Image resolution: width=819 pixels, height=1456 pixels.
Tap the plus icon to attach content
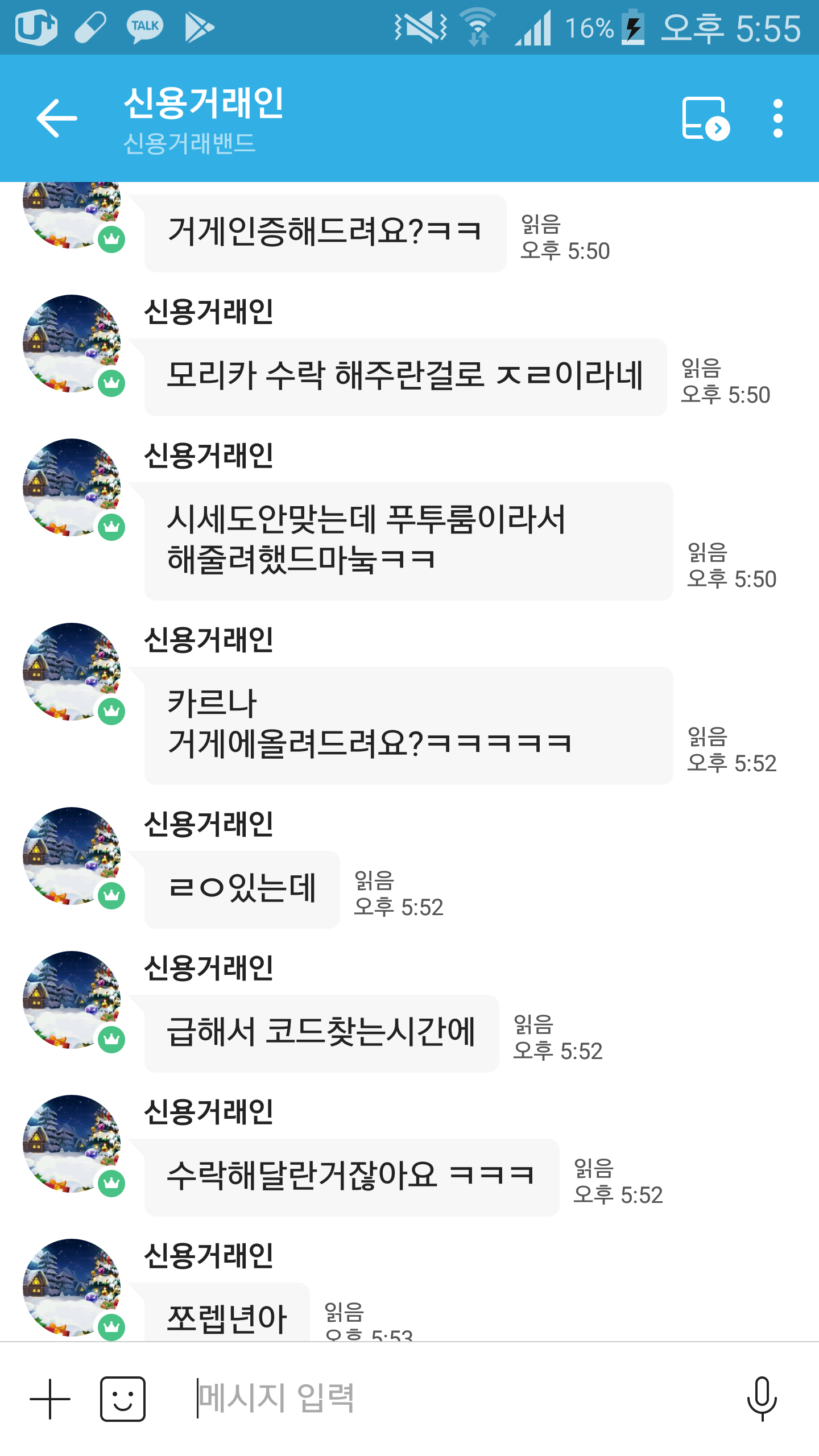tap(50, 1399)
